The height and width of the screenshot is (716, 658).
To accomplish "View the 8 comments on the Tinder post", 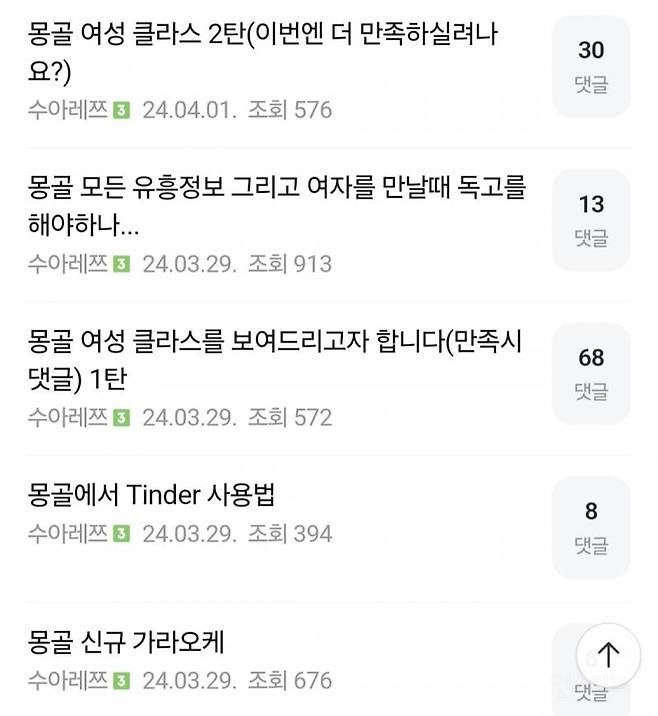I will click(591, 527).
